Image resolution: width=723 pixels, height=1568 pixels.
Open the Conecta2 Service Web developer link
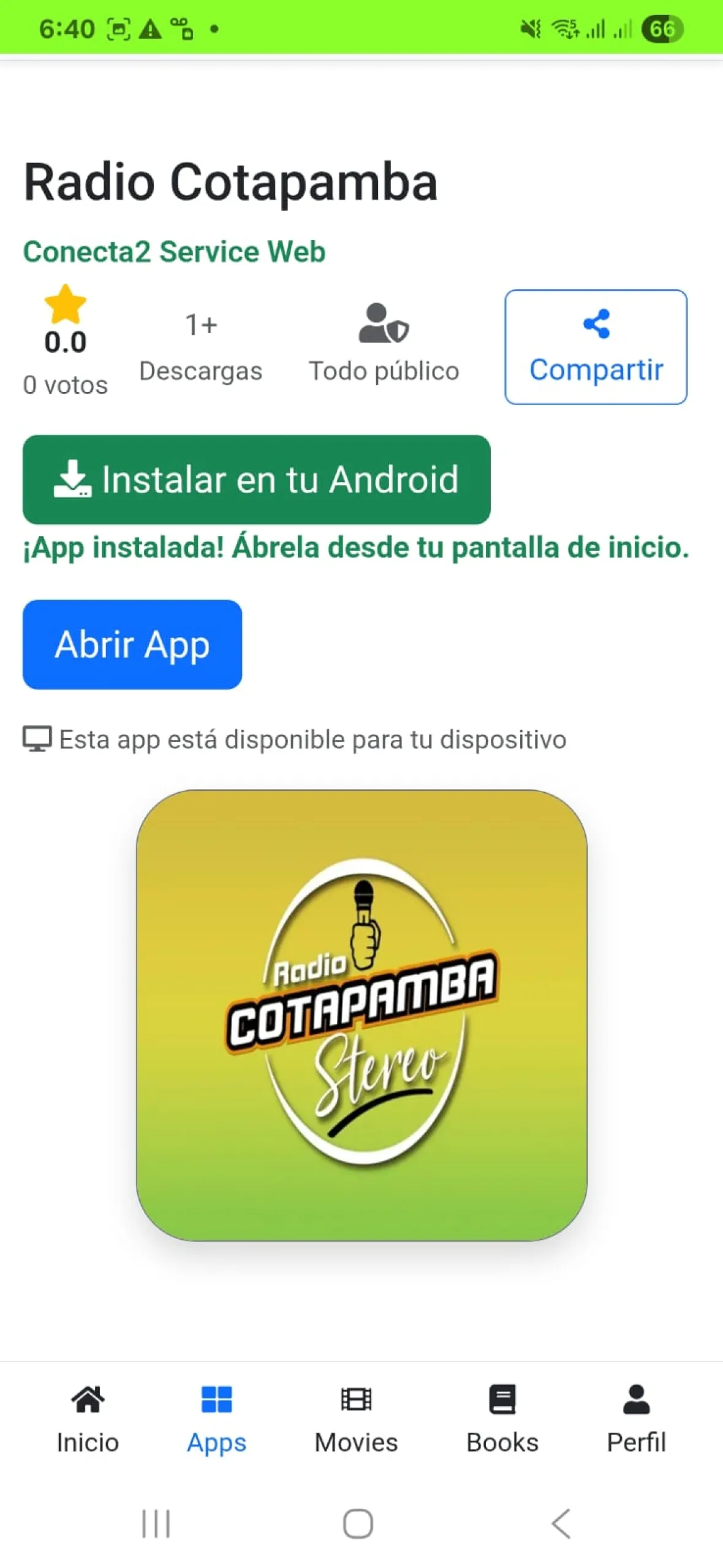pos(175,252)
